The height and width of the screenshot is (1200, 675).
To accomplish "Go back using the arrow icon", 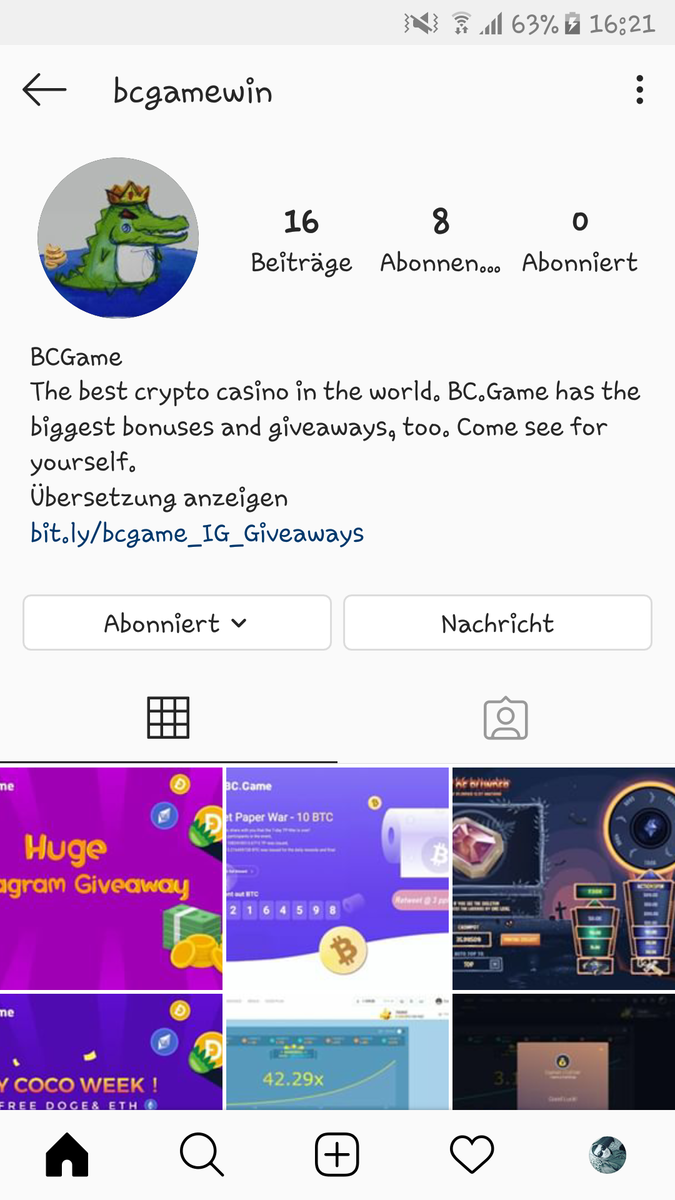I will tap(44, 91).
